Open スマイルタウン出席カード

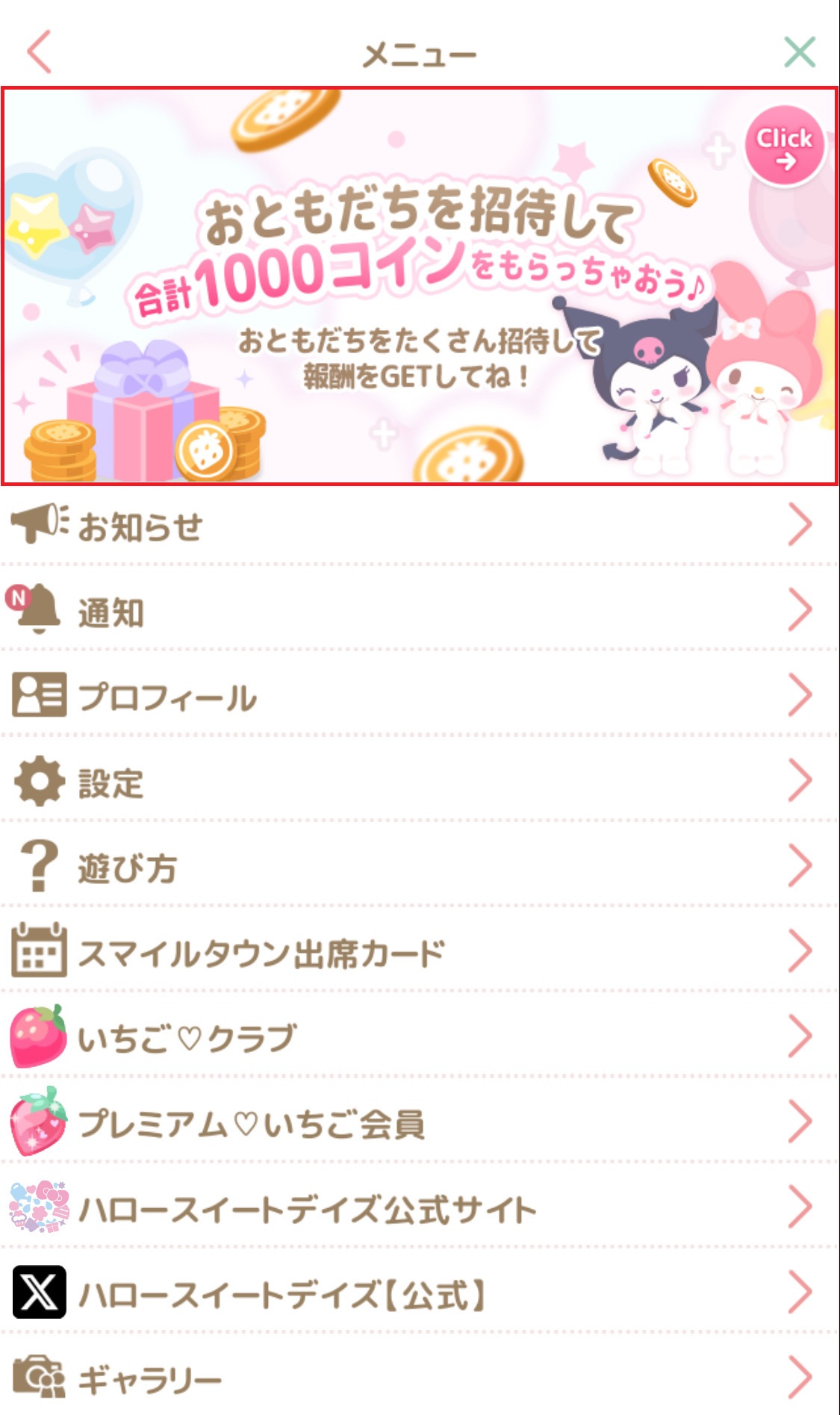[420, 953]
